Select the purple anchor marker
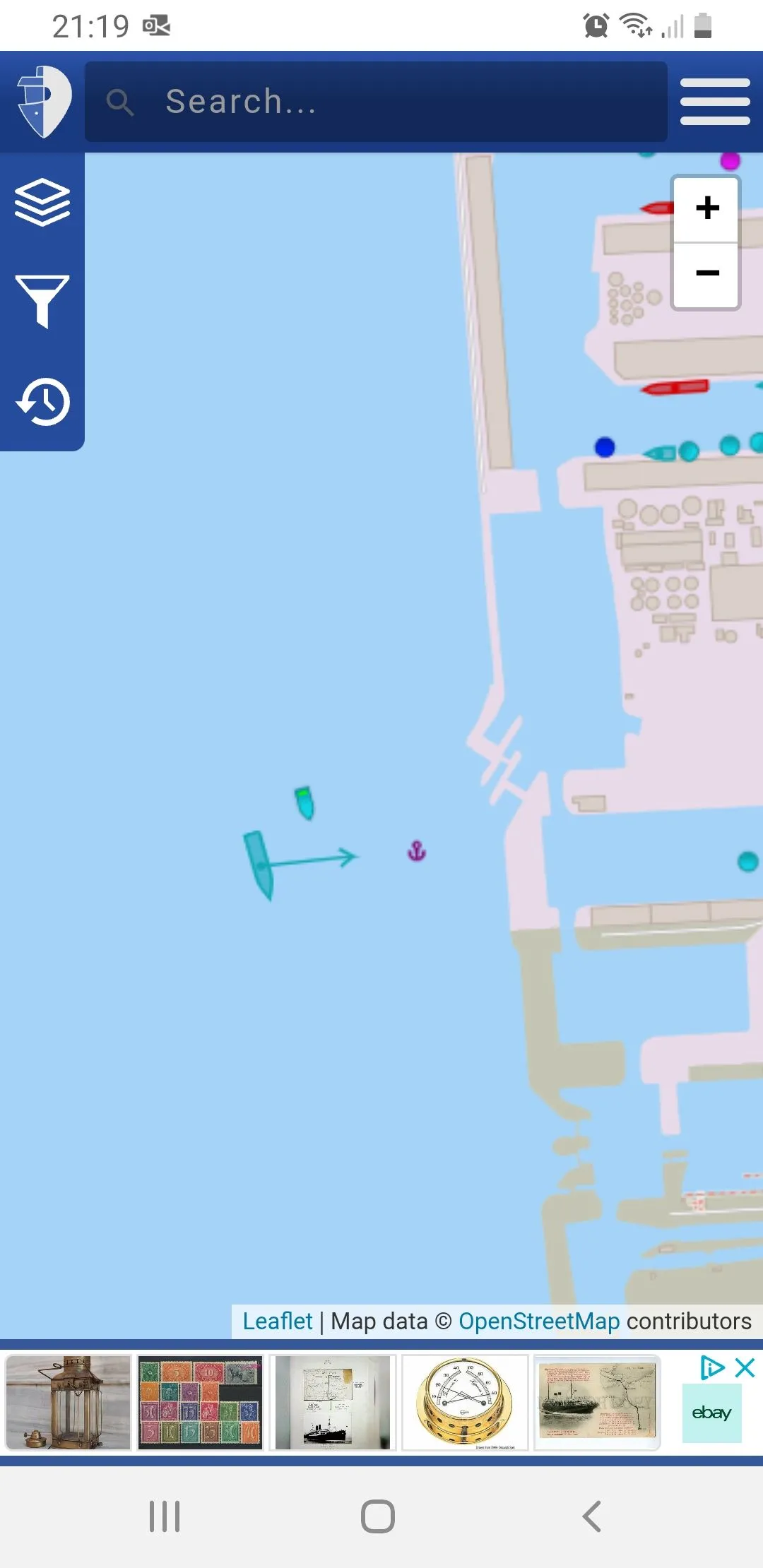Screen dimensions: 763x1568 pos(417,851)
